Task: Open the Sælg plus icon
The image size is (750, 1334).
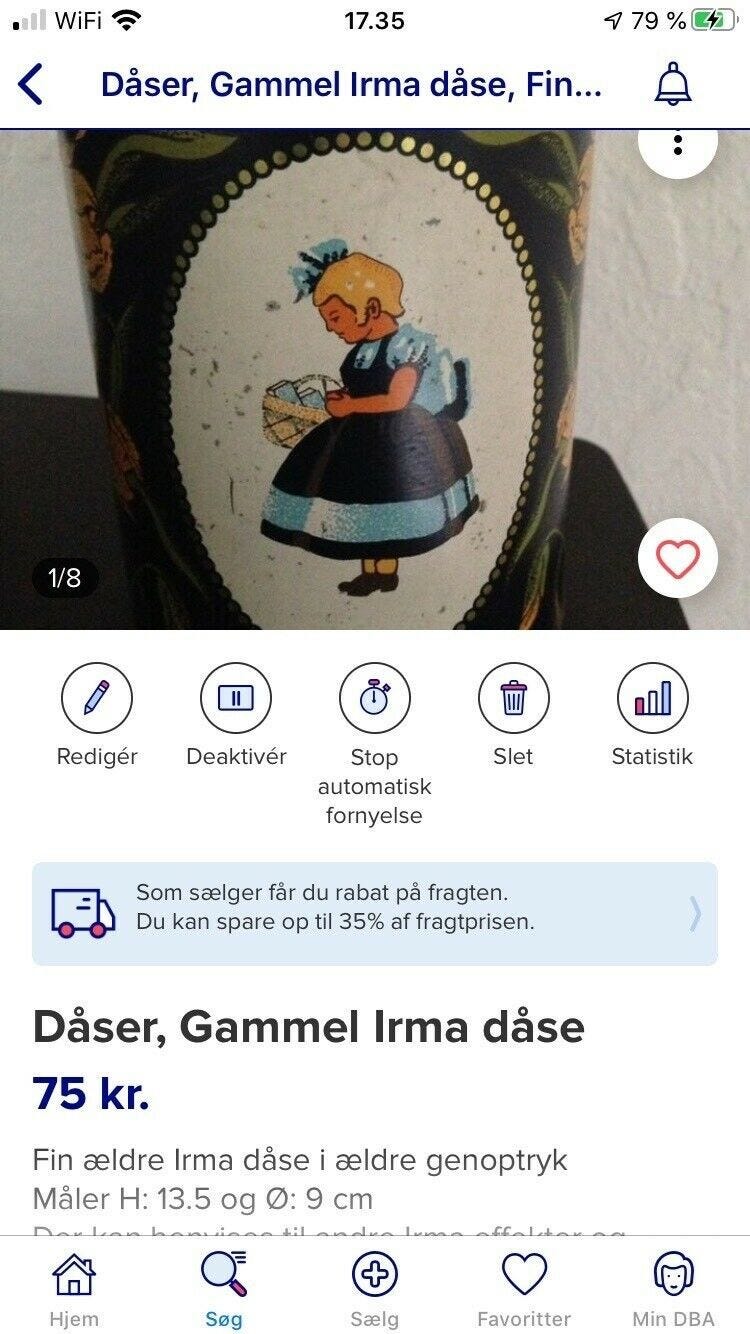Action: pos(375,1275)
